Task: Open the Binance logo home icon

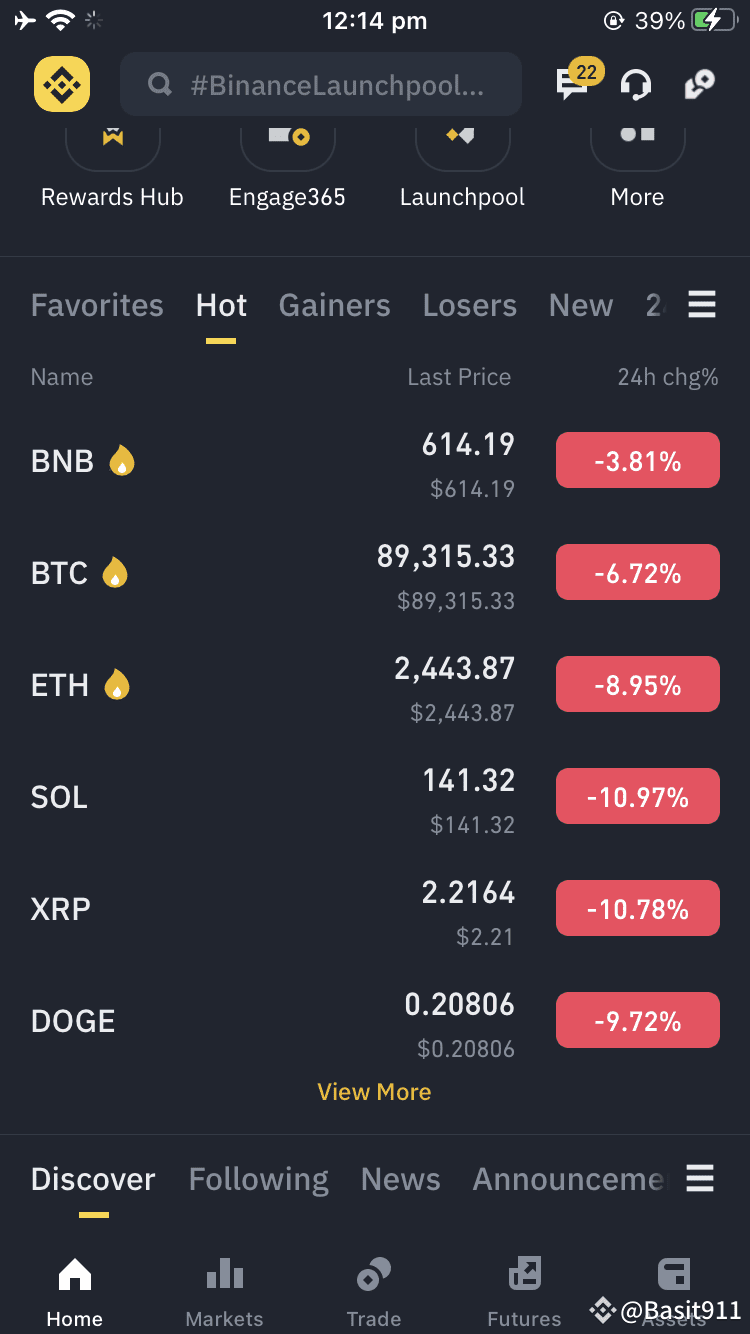Action: (61, 84)
